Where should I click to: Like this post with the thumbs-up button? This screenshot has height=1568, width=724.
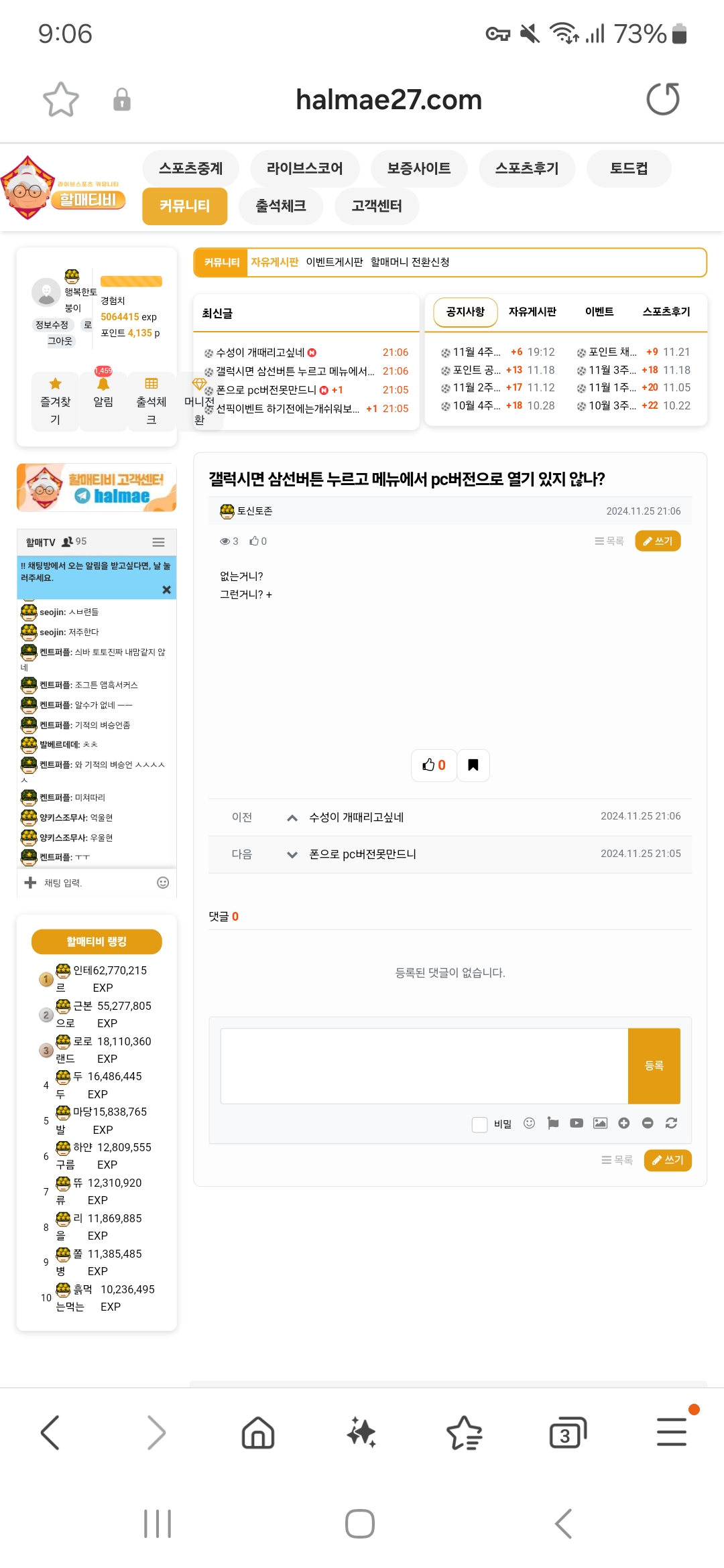pyautogui.click(x=434, y=765)
